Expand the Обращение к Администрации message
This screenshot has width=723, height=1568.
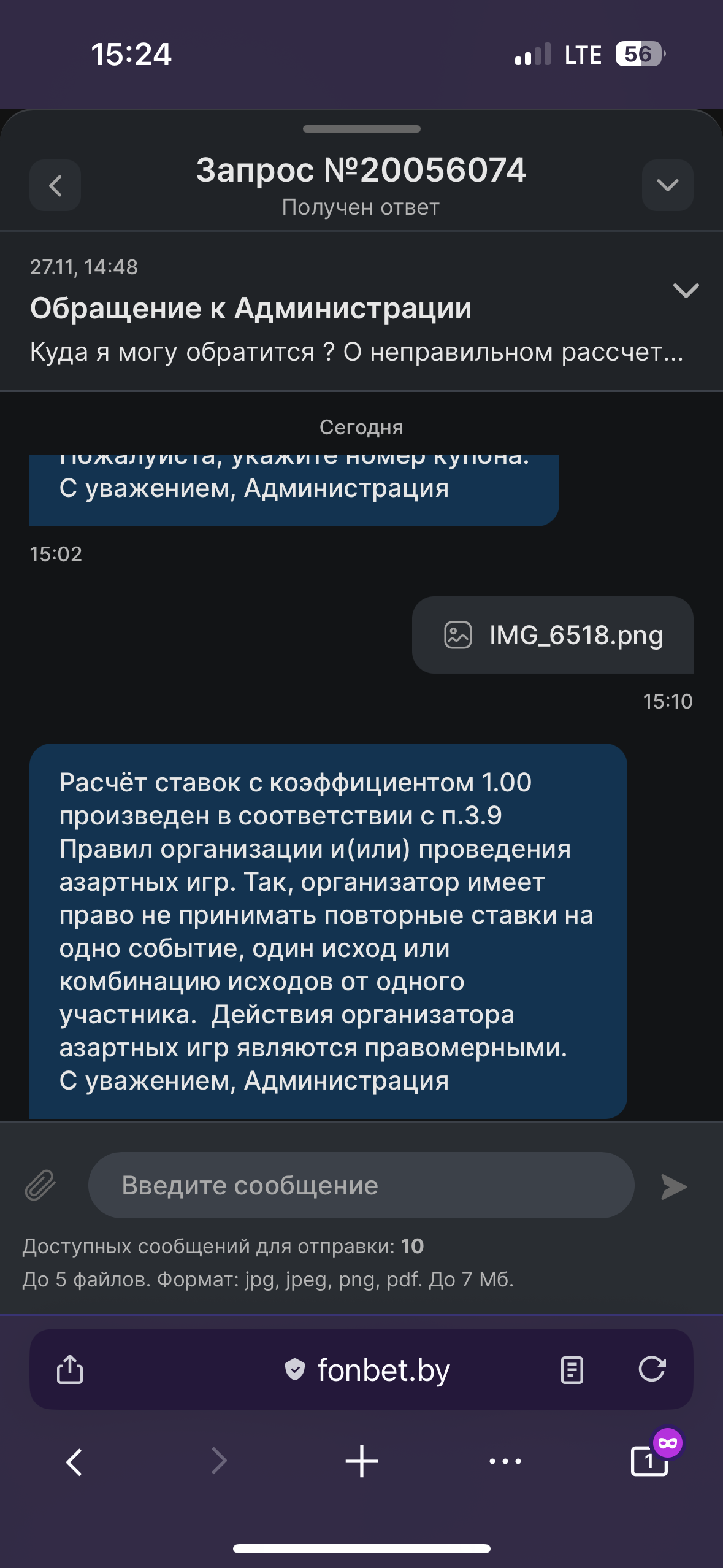686,290
